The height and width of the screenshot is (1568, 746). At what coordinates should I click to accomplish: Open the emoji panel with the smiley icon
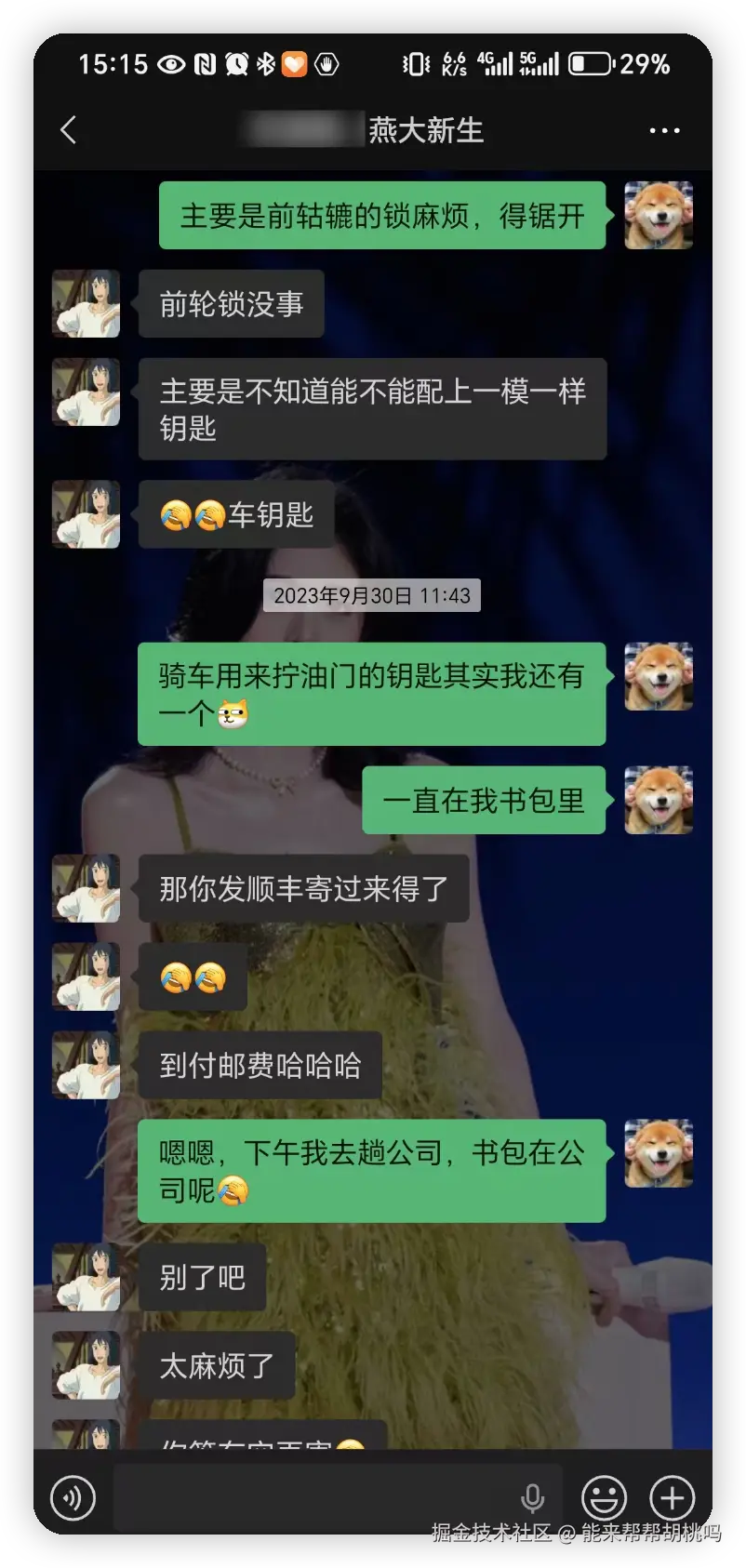pos(605,1497)
